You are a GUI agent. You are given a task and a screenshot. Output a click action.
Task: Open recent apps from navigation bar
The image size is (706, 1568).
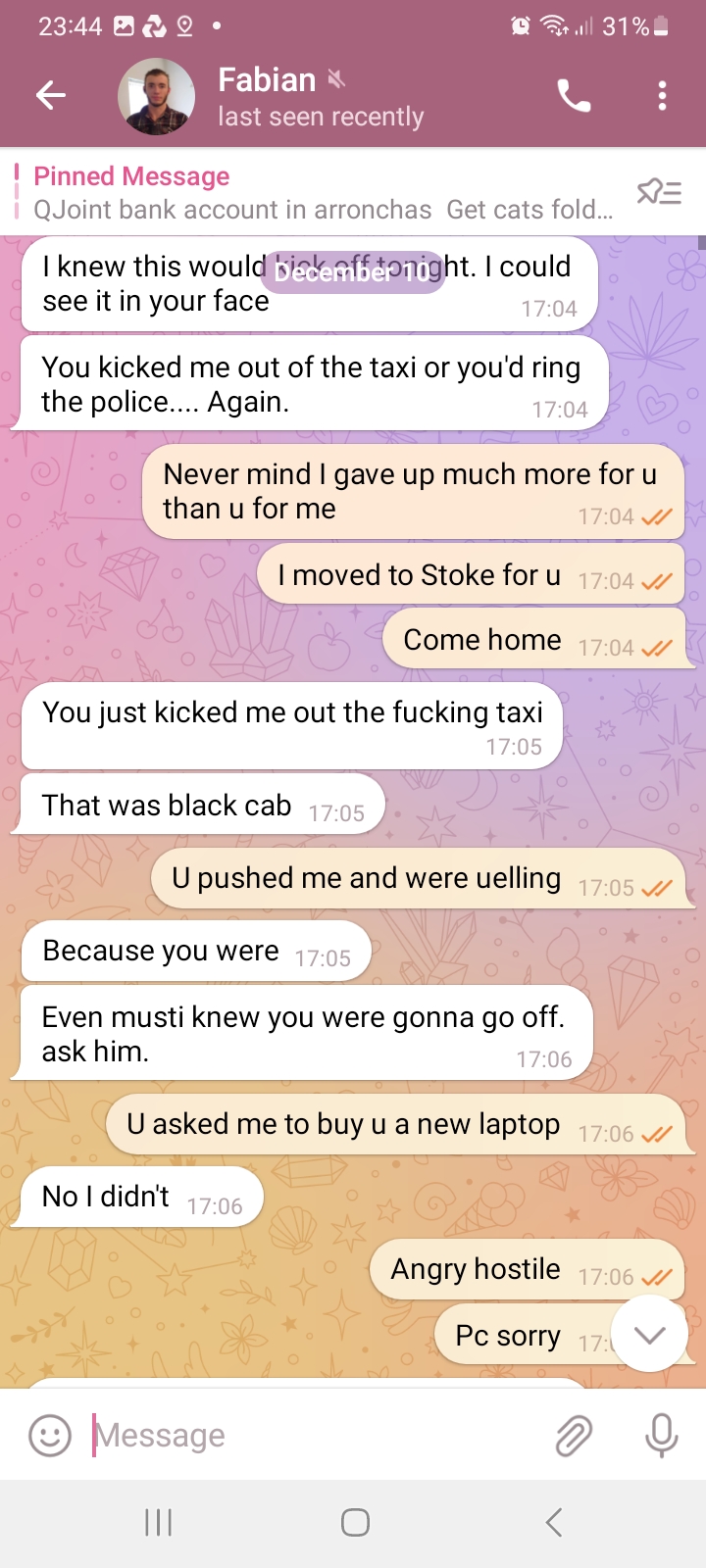159,1522
